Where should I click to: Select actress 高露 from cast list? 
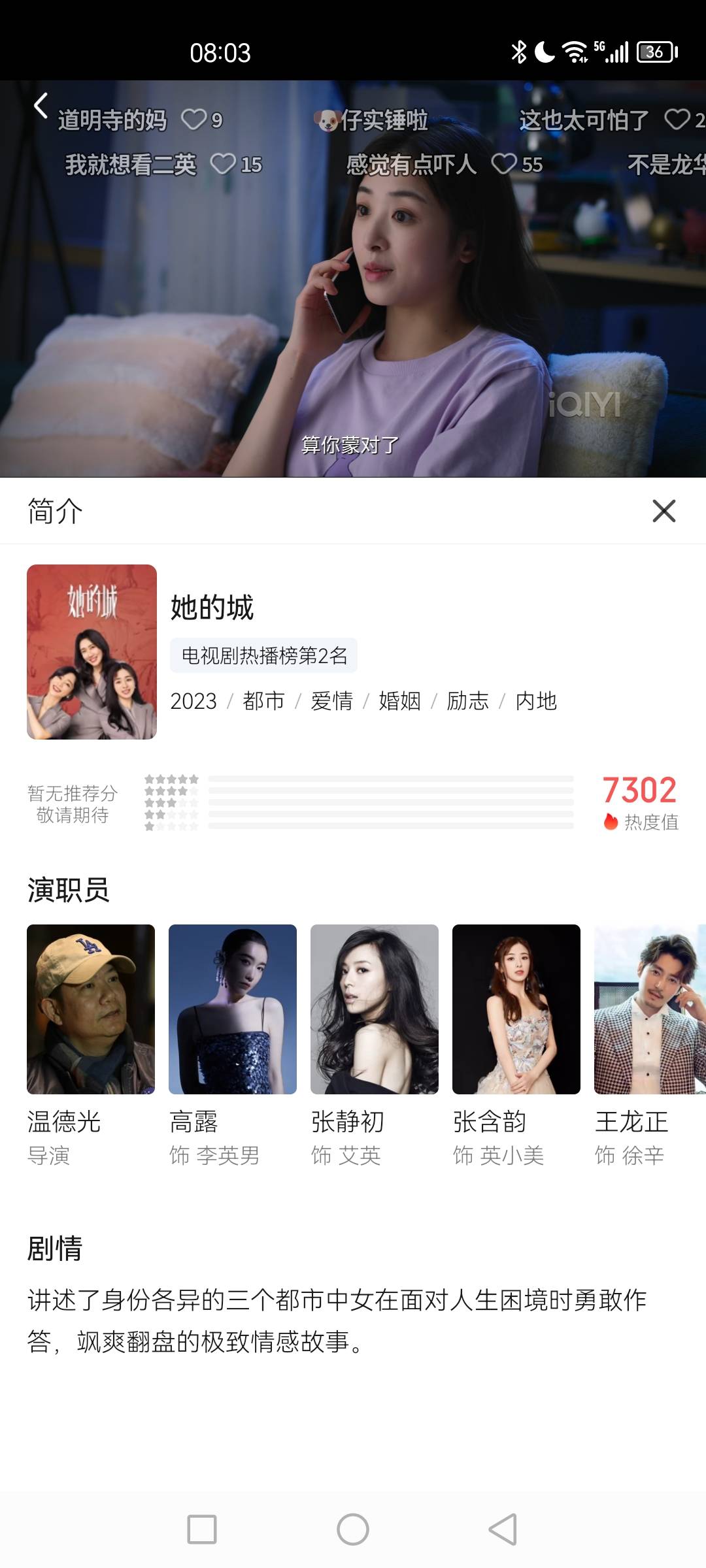click(x=232, y=1008)
